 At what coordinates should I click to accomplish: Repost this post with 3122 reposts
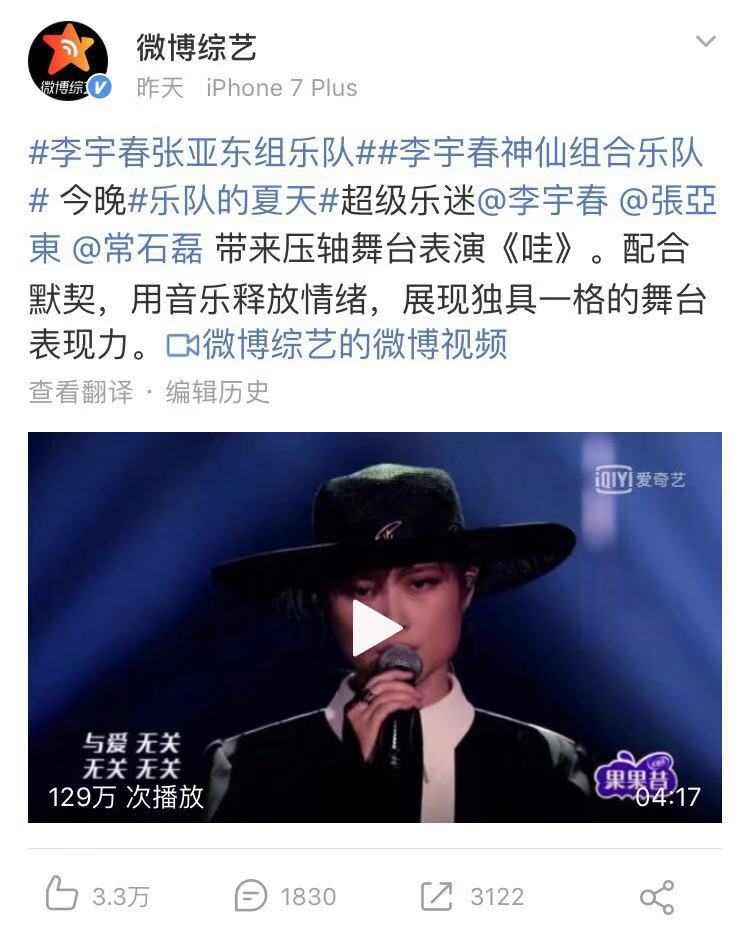(x=472, y=896)
